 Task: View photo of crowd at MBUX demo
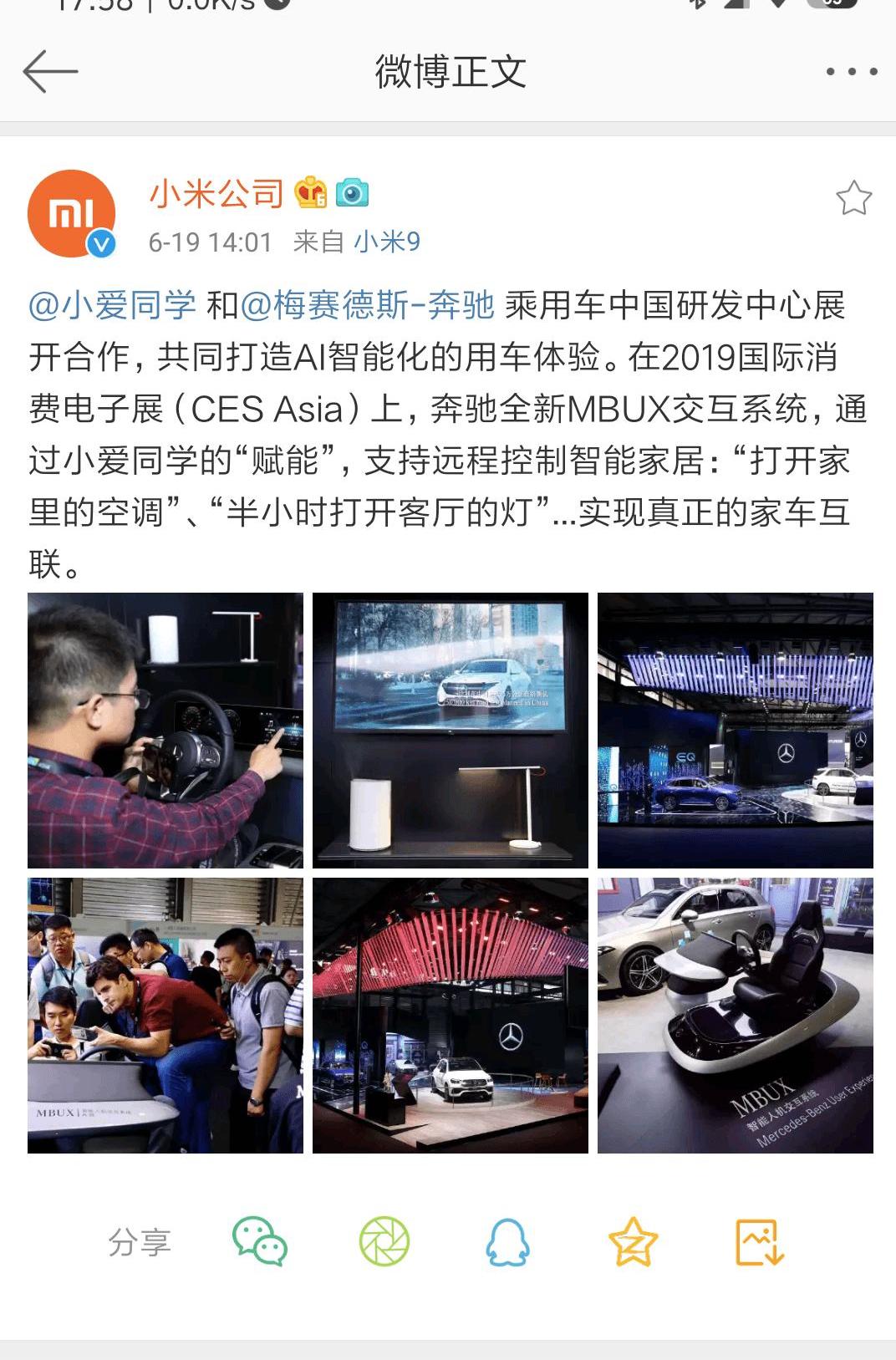pos(165,1016)
